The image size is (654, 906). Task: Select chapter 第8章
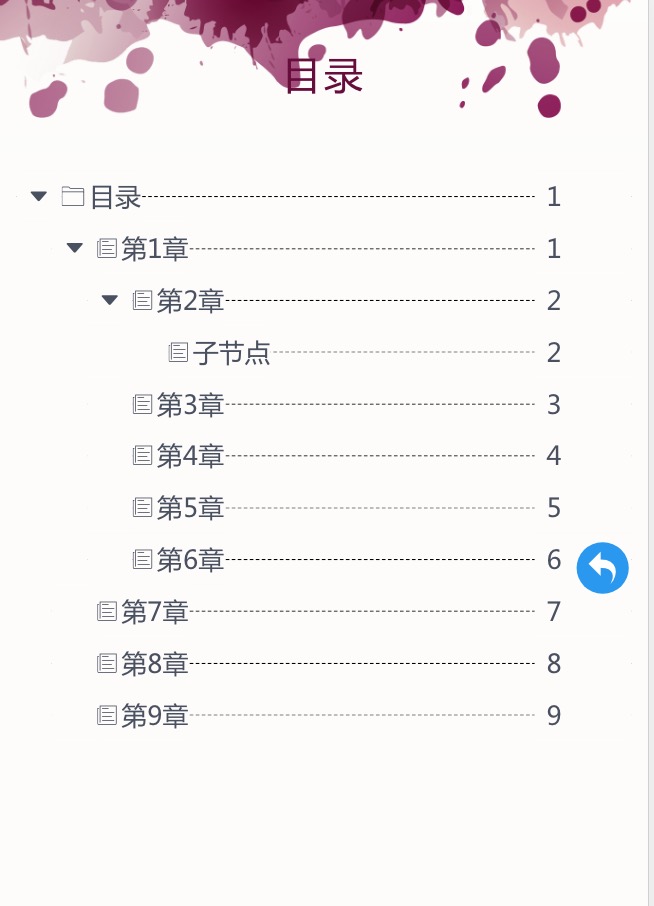pos(155,664)
